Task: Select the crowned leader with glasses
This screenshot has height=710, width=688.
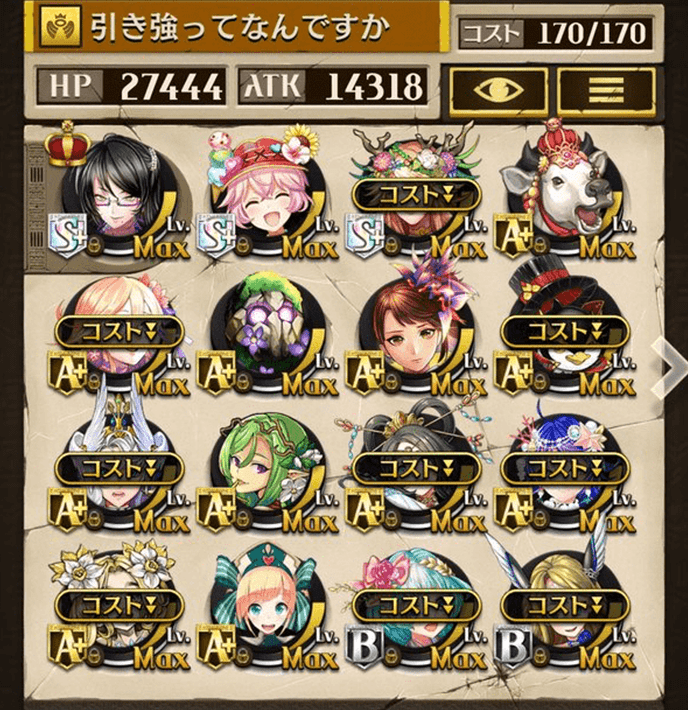Action: 120,190
